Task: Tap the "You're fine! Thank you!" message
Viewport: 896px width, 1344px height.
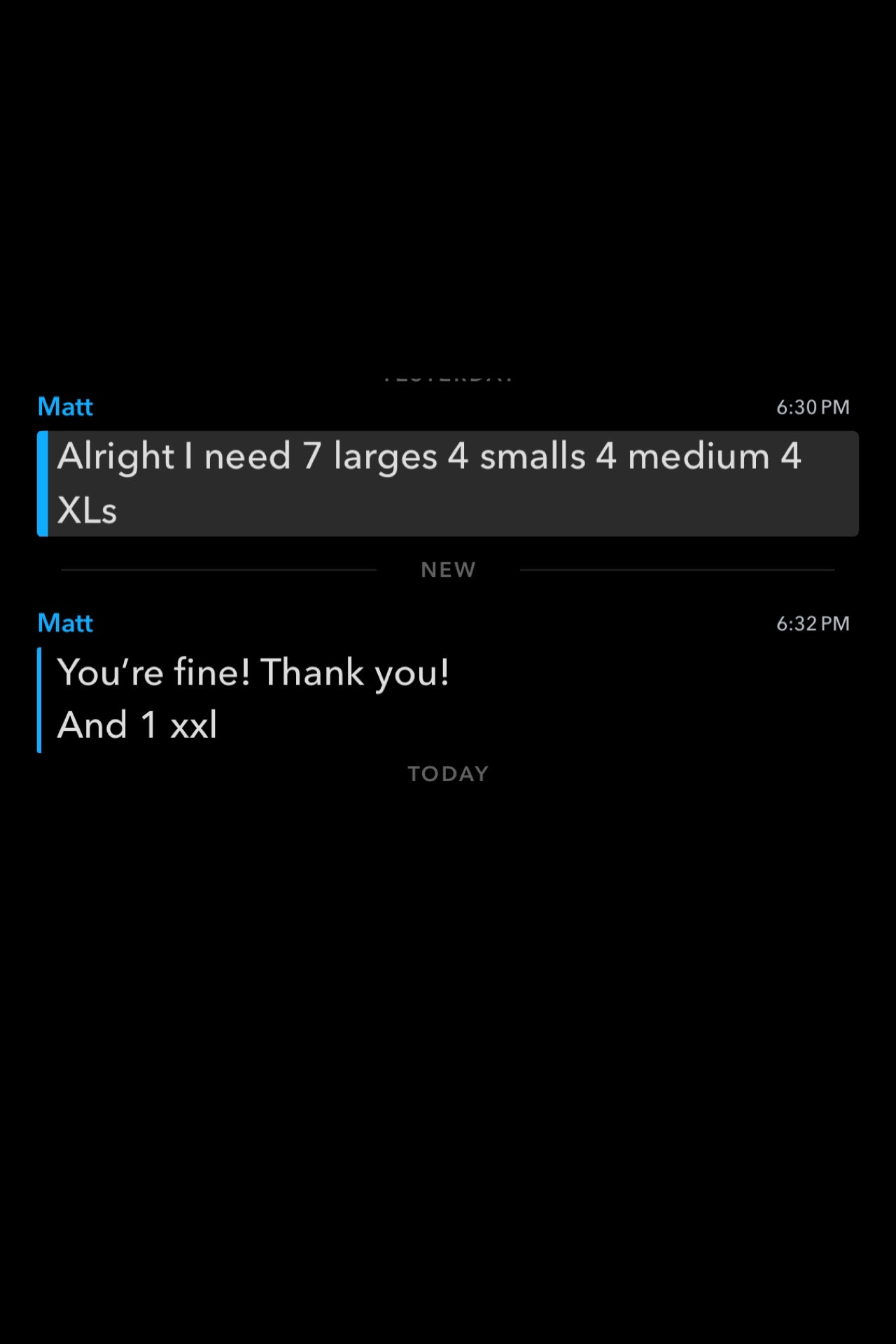Action: (253, 673)
